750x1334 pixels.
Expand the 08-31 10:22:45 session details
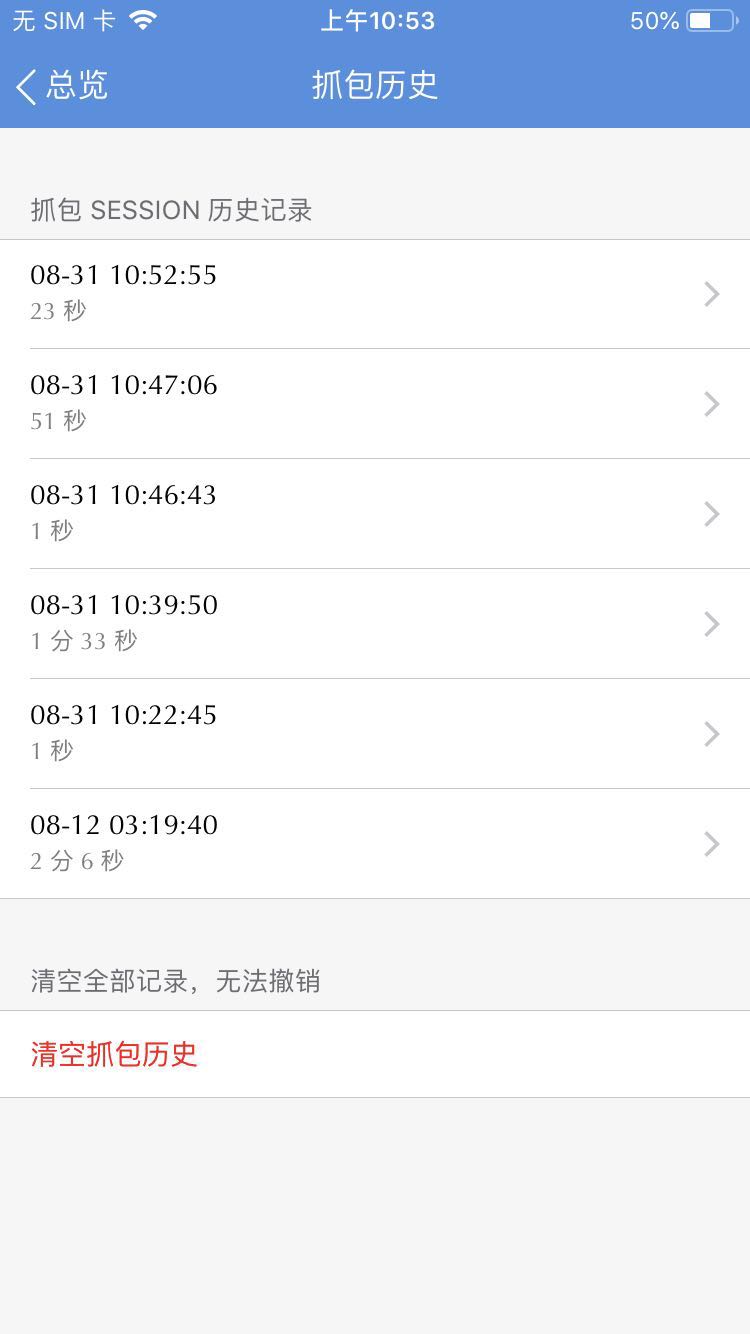[x=375, y=734]
